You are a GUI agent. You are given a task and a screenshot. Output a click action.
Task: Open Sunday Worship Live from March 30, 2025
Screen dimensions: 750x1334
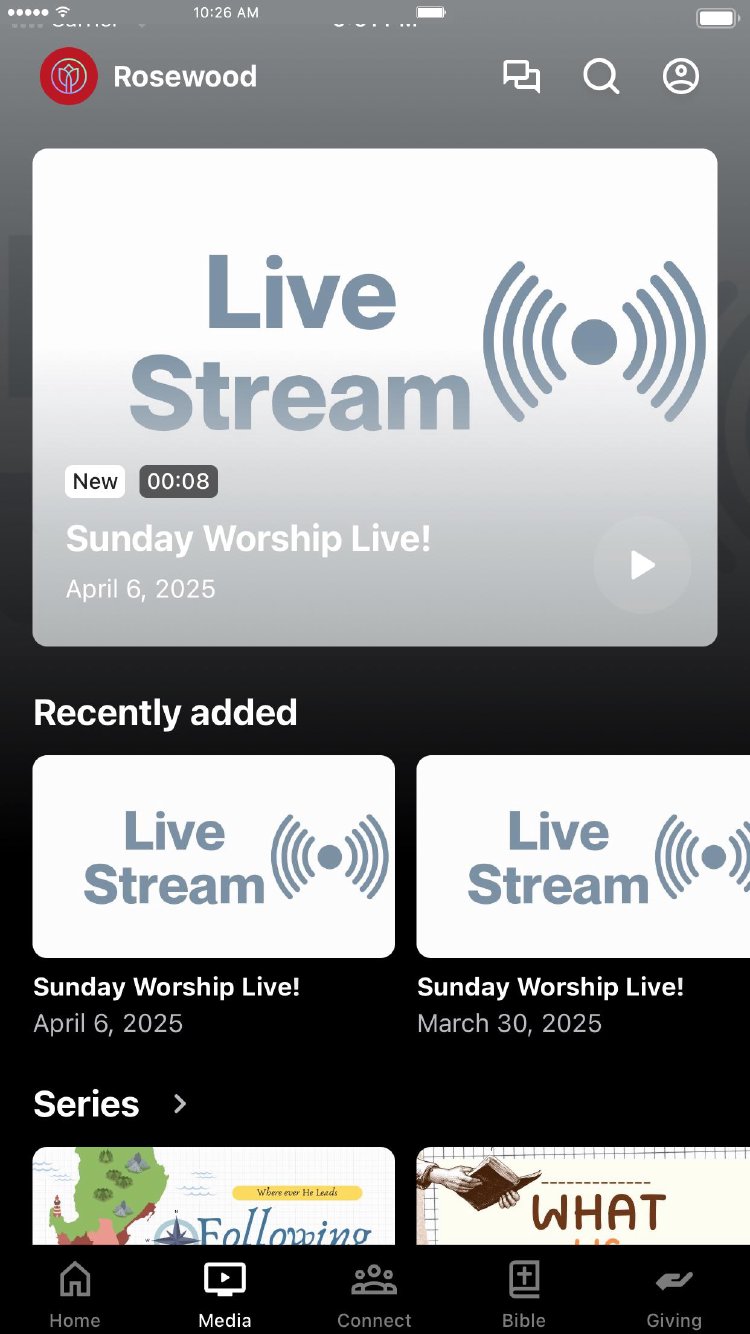(582, 857)
